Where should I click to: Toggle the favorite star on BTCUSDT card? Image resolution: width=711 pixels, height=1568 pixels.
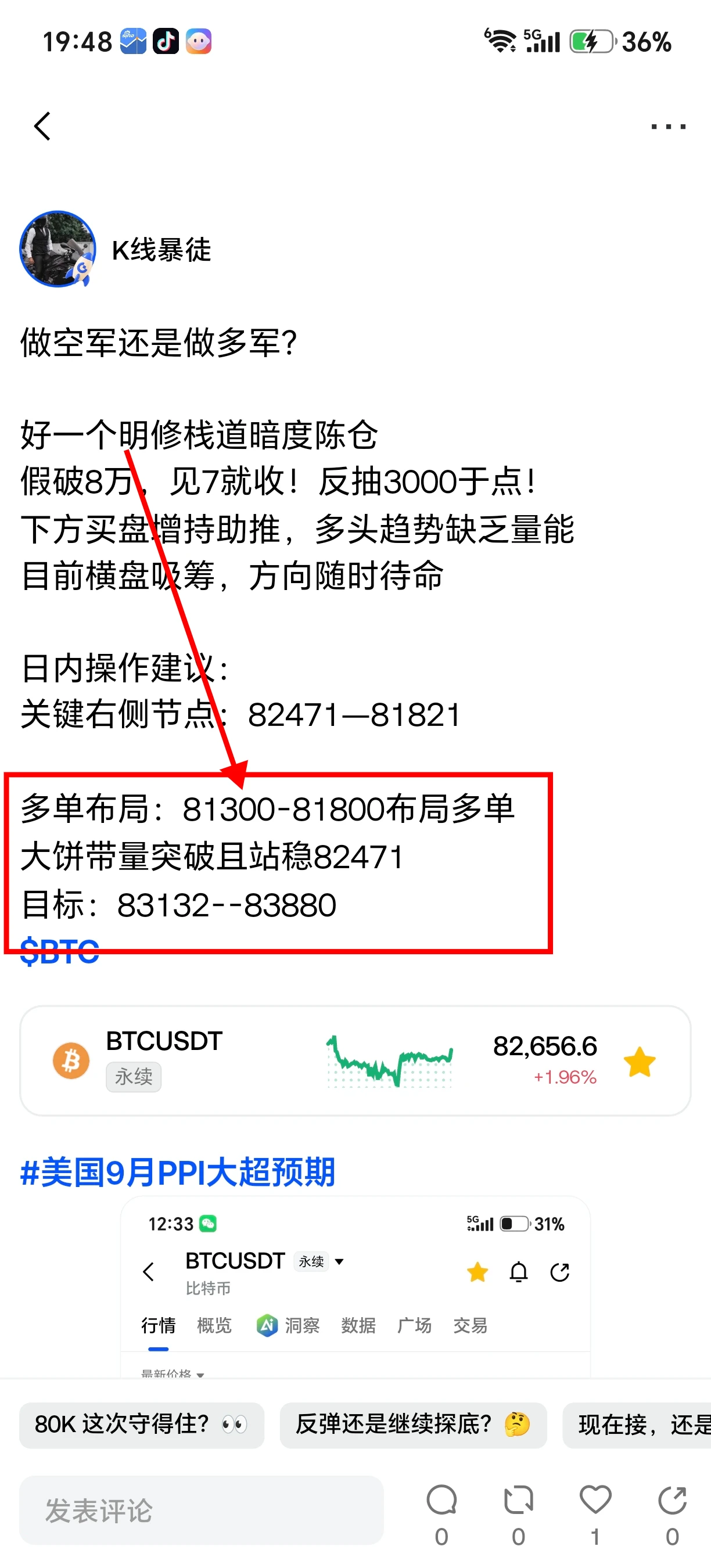(x=639, y=1062)
